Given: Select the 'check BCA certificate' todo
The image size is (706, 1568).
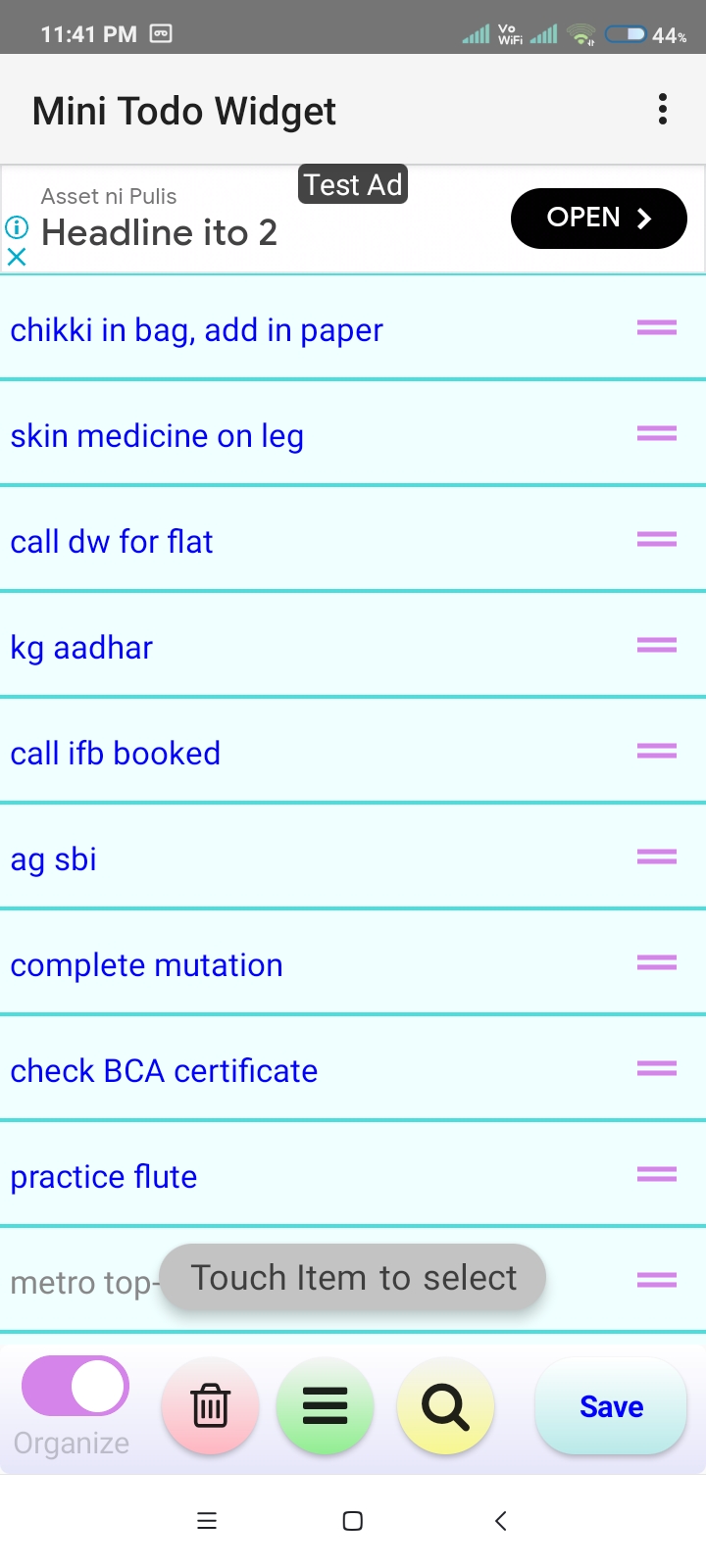Looking at the screenshot, I should (165, 1071).
